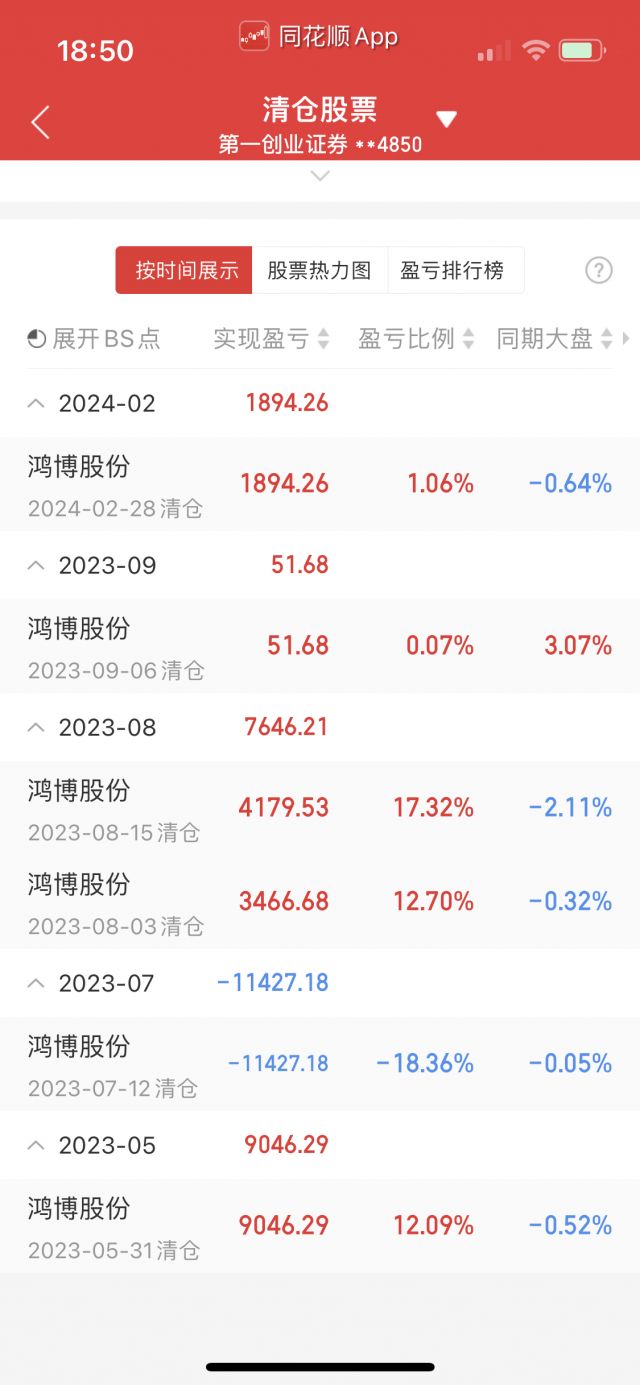Open 鸿博股份 record cleared 2023-07-12
This screenshot has height=1385, width=640.
click(320, 1064)
